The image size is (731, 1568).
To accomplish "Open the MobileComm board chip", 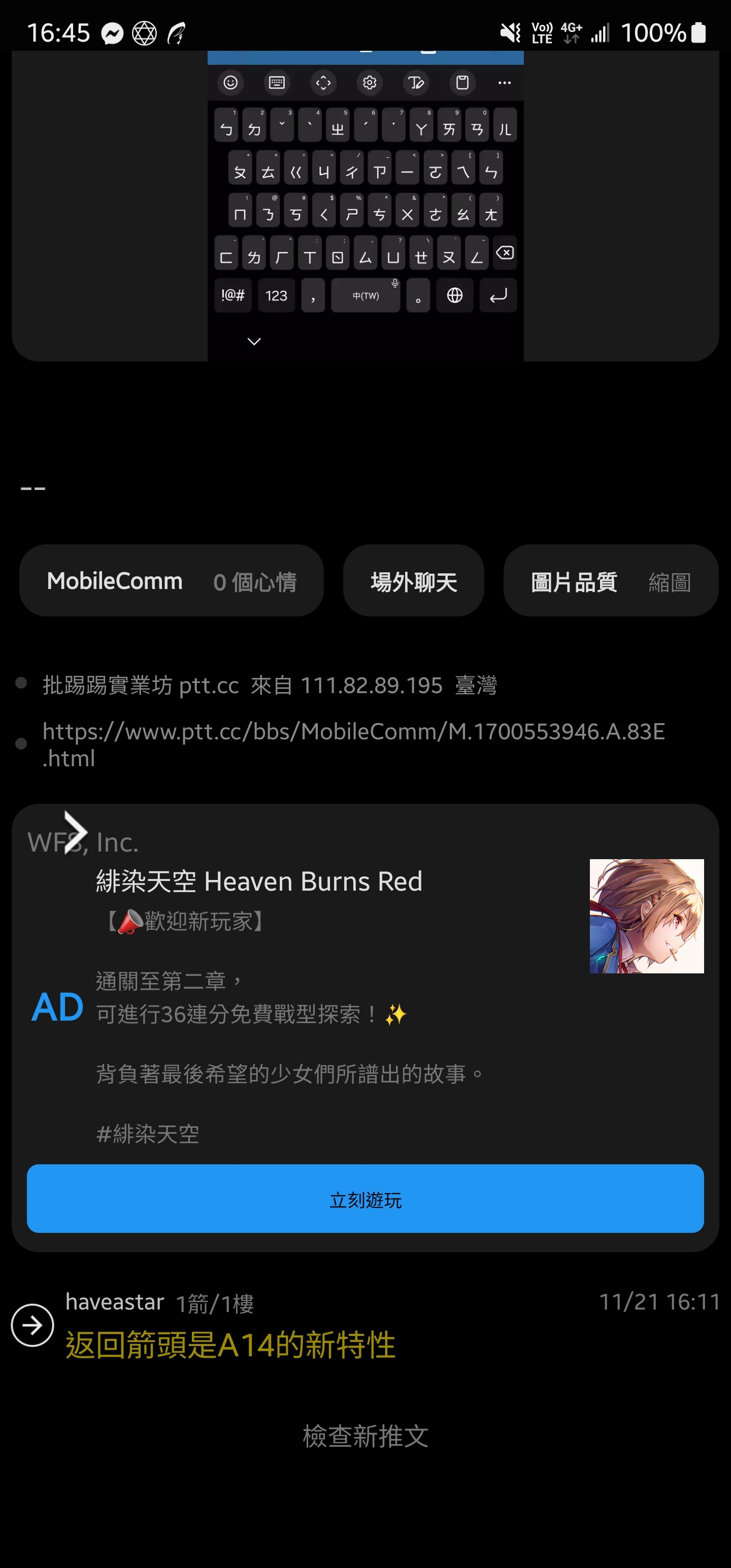I will 171,581.
